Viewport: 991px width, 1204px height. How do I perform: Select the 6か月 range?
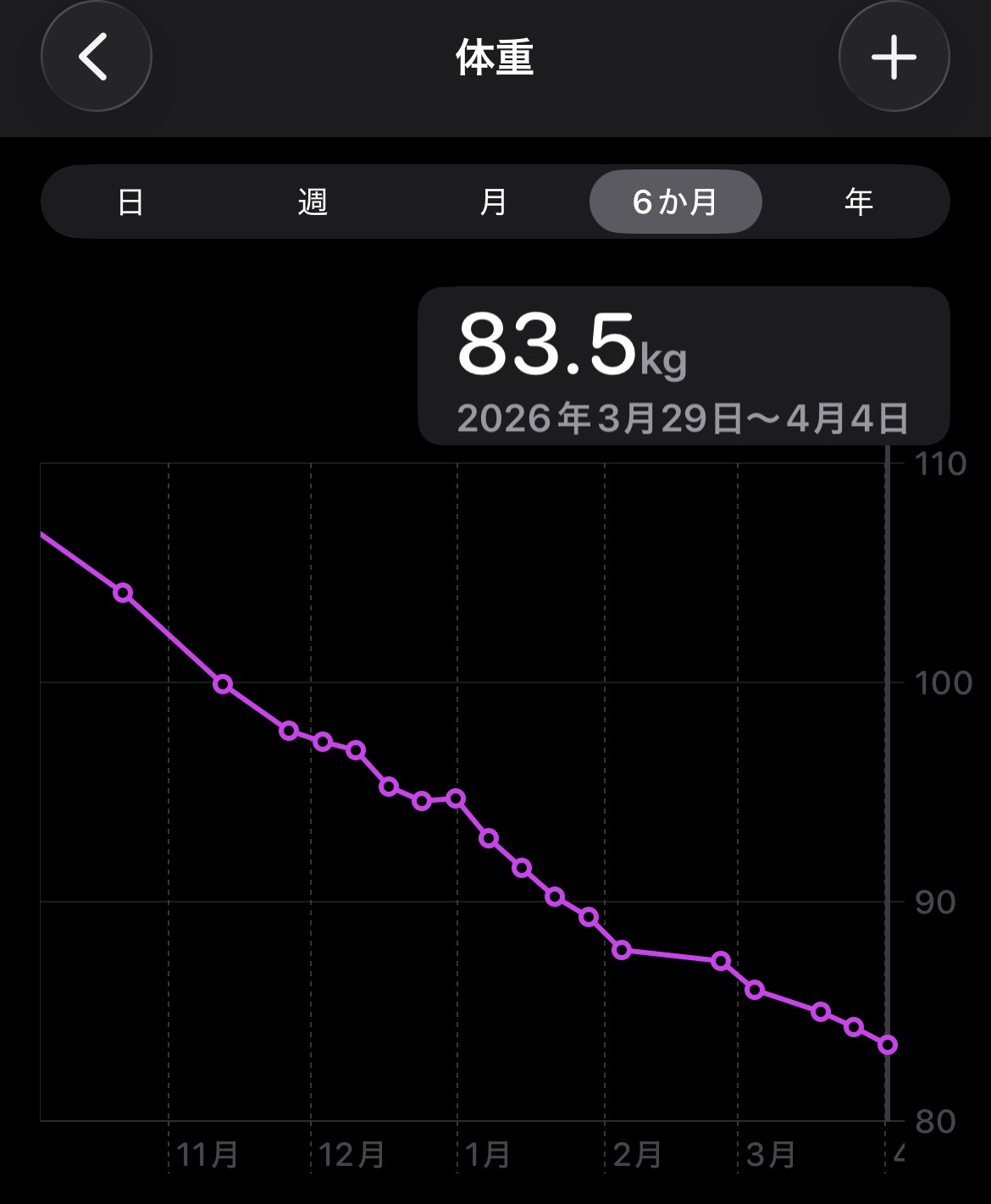pos(675,202)
